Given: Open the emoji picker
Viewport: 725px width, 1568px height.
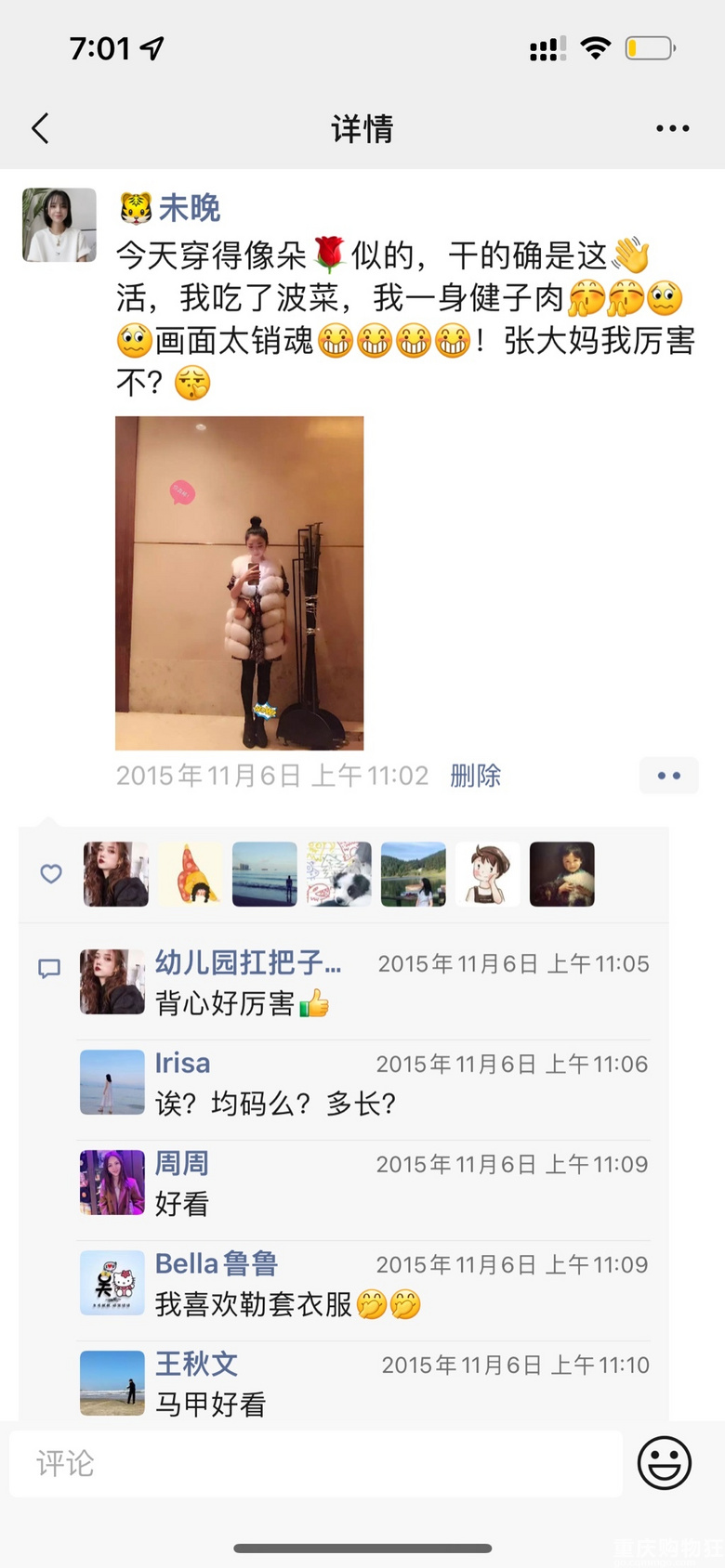Looking at the screenshot, I should pos(664,1463).
